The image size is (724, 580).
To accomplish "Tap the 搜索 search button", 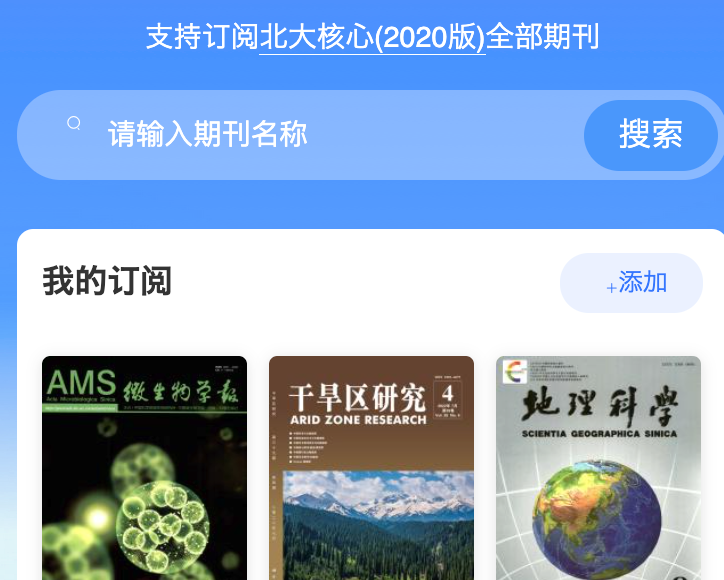I will coord(651,134).
